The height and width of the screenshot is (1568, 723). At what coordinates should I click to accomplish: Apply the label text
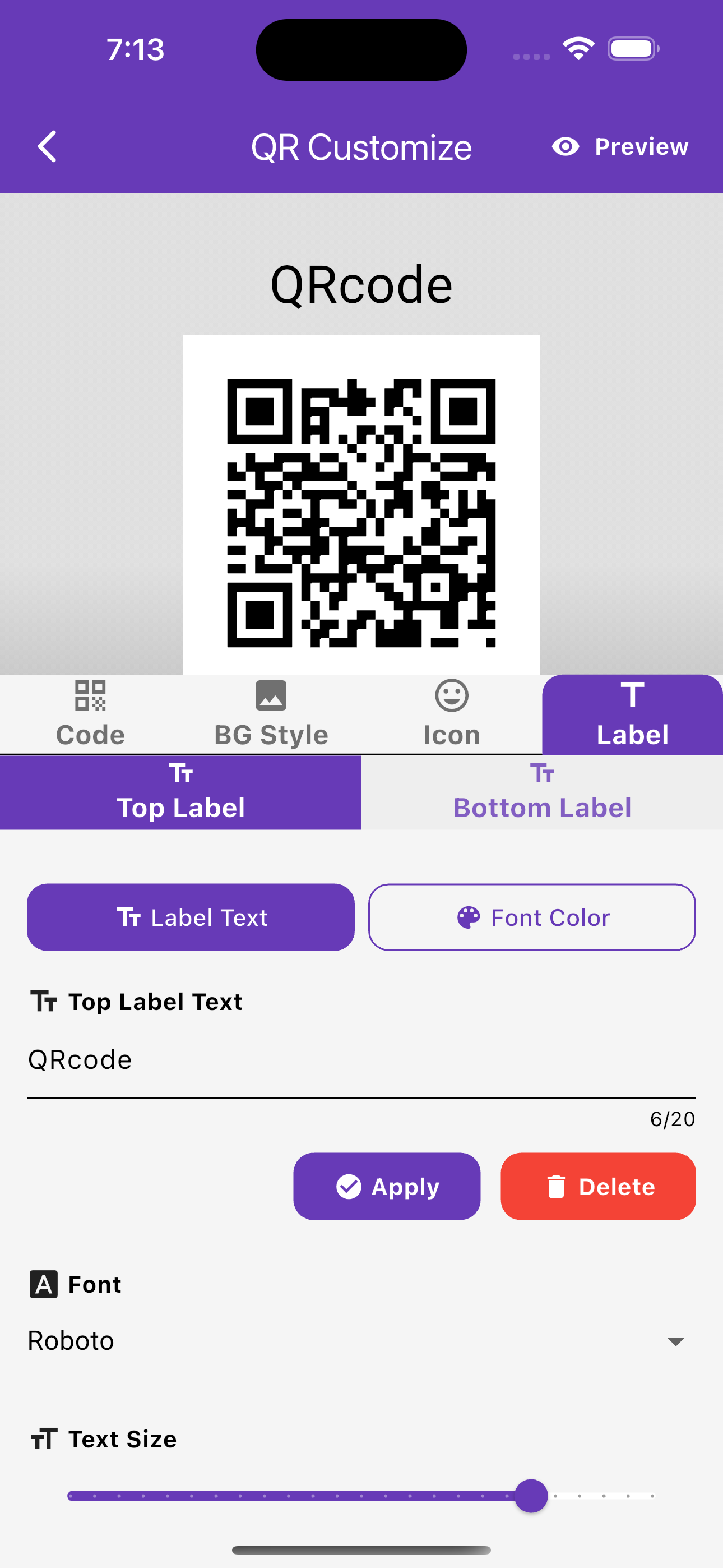click(387, 1186)
